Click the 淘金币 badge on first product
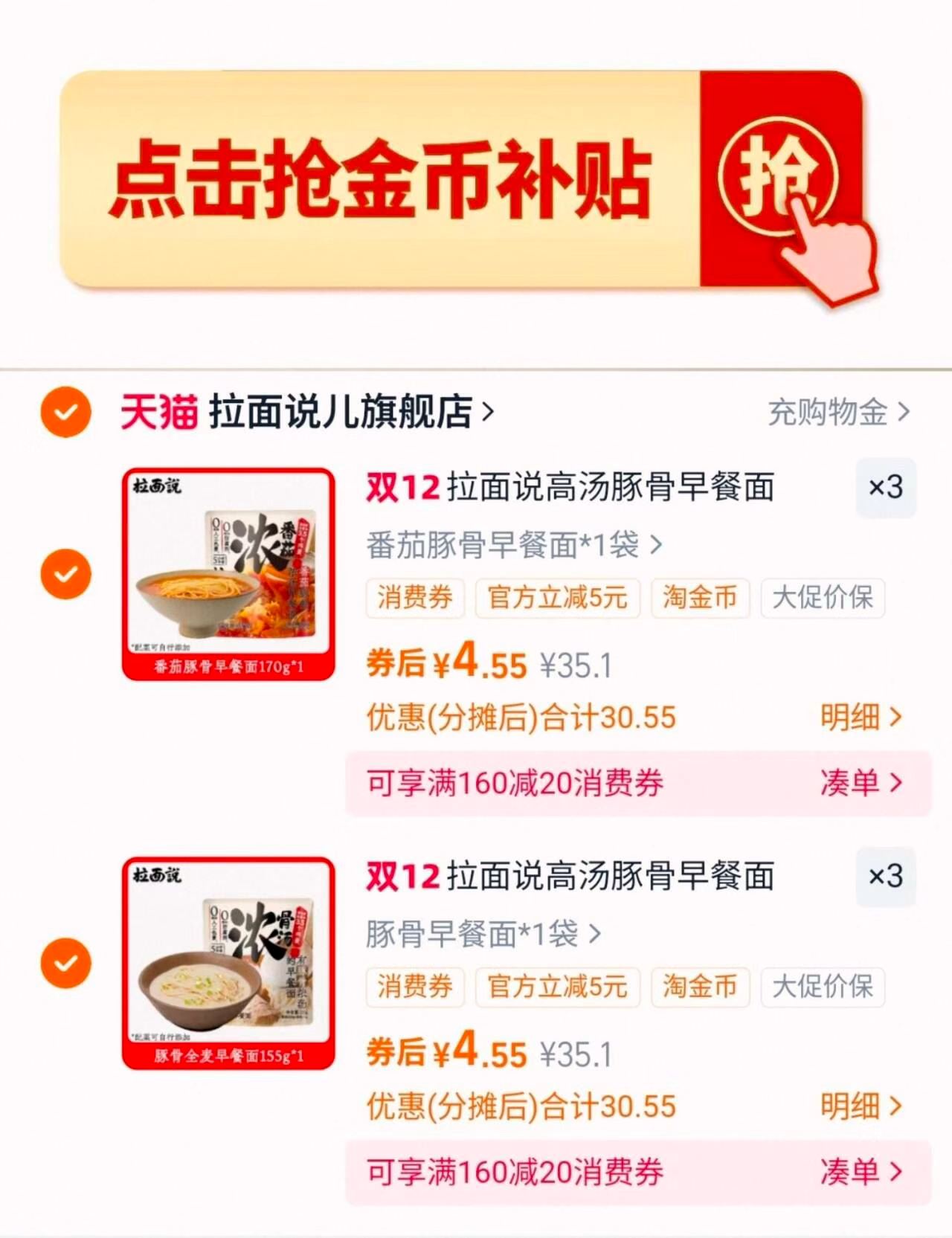The width and height of the screenshot is (952, 1238). 699,597
